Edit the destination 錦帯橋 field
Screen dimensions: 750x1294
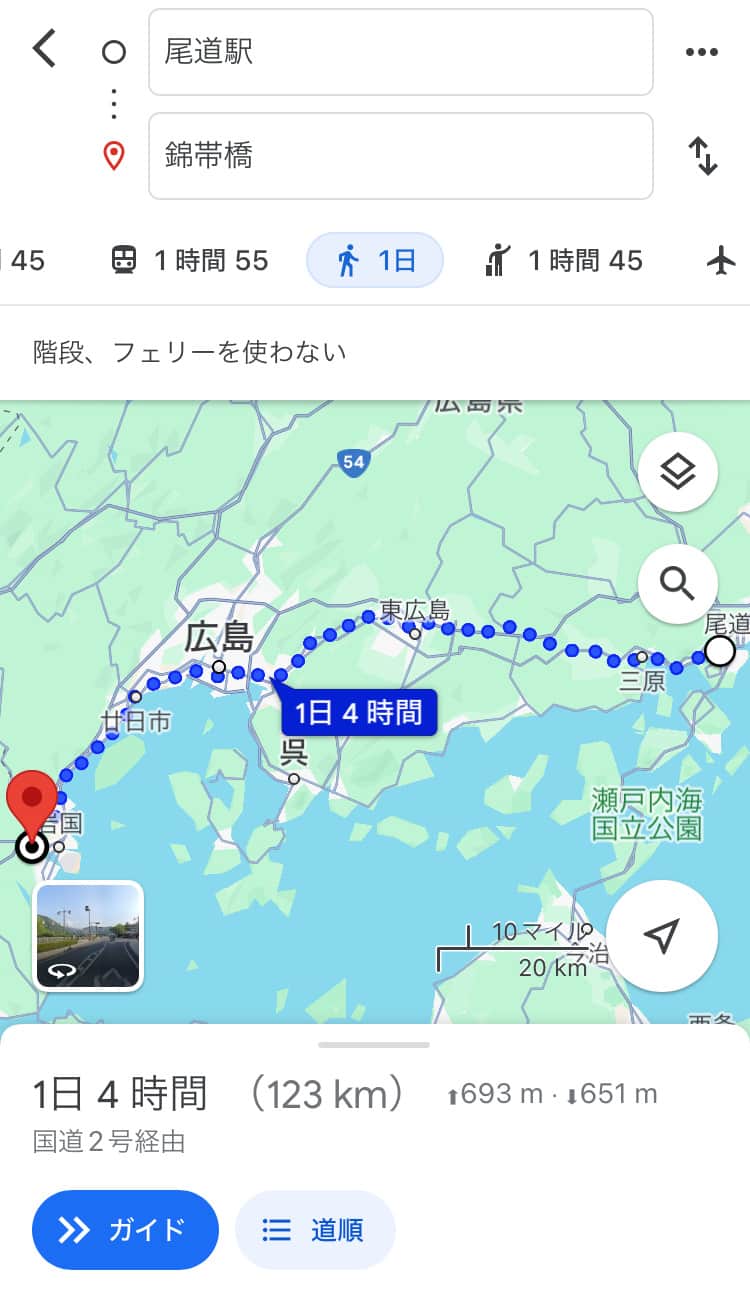401,156
